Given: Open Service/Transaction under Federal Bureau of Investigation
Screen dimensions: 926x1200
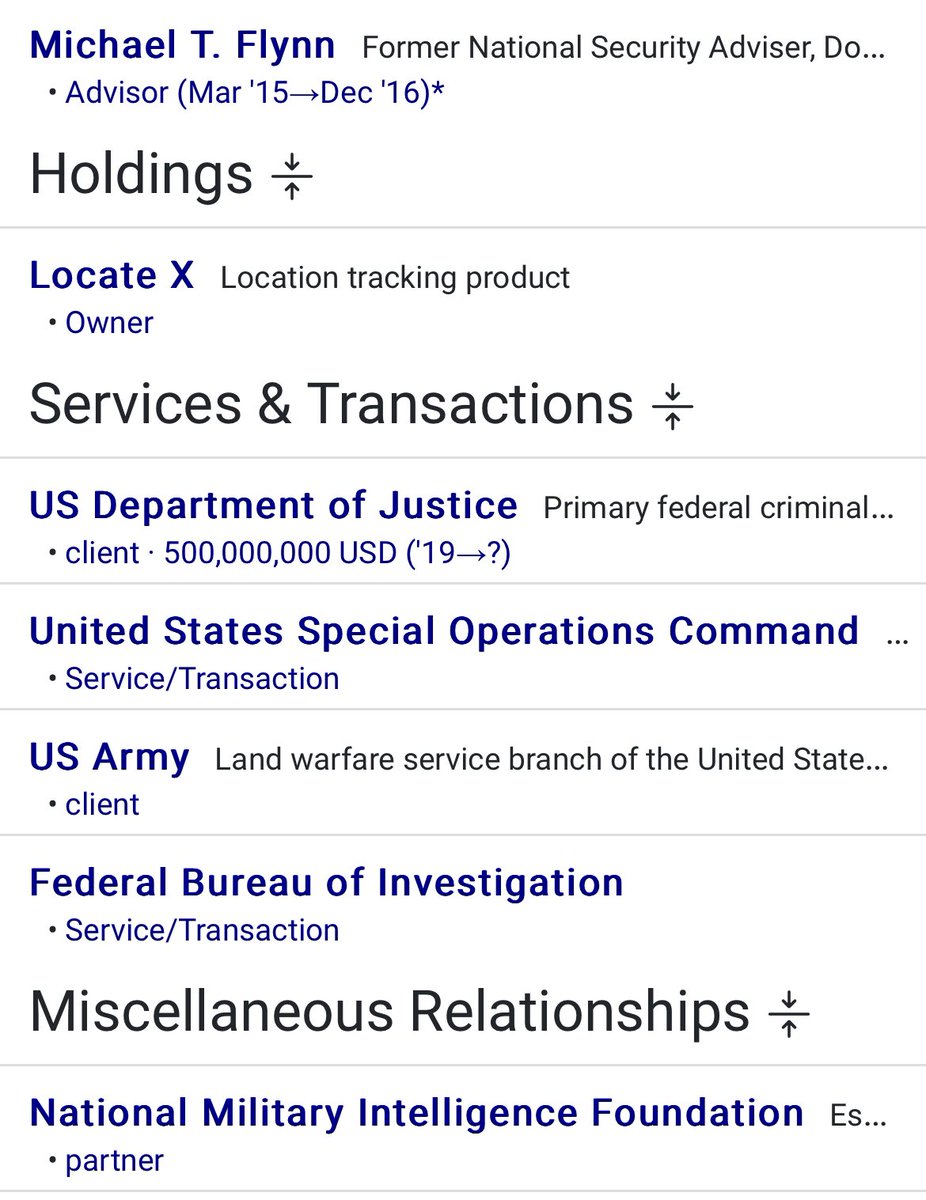Looking at the screenshot, I should [201, 930].
